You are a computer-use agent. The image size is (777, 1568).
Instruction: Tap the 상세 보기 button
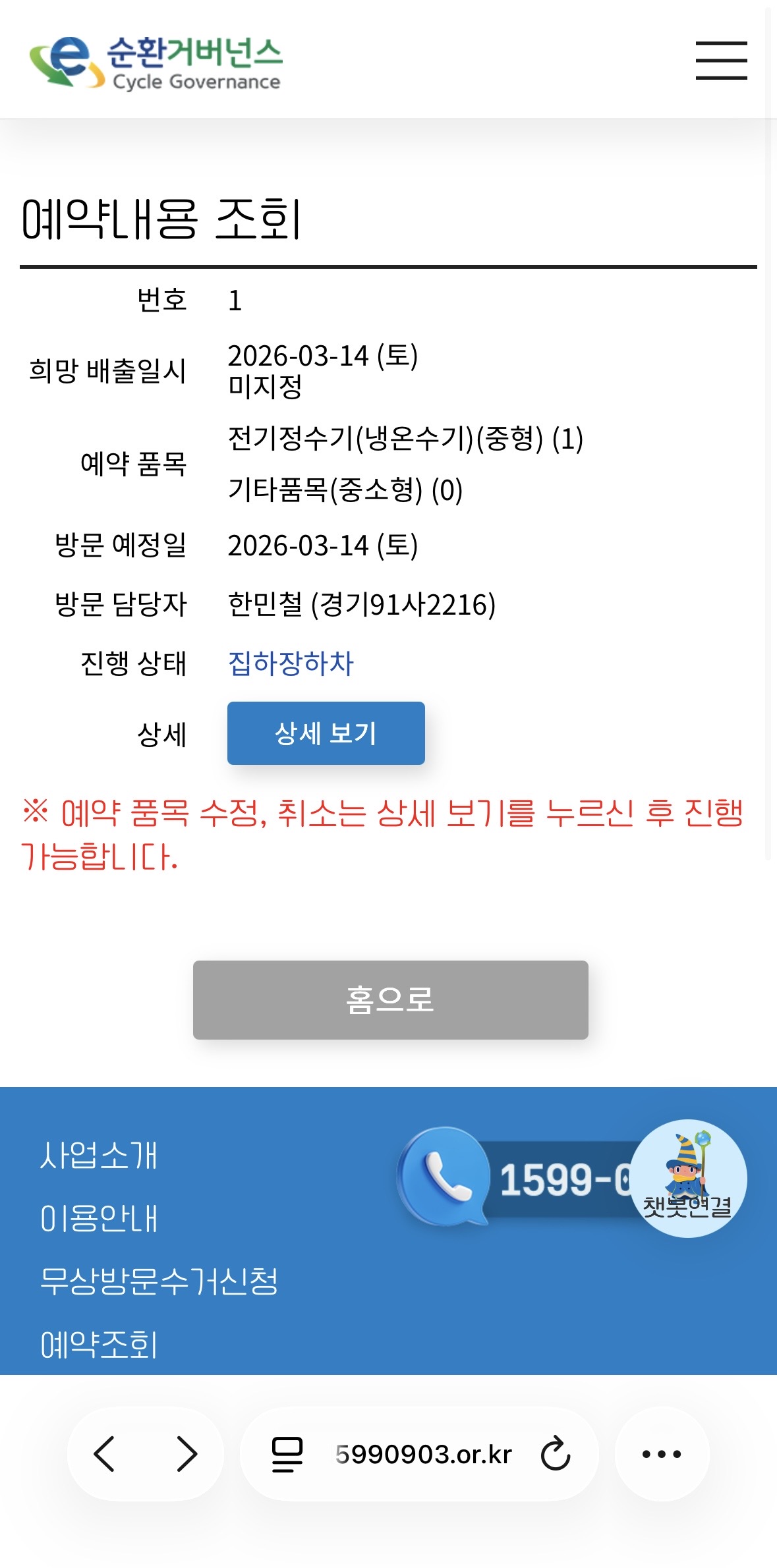tap(326, 733)
